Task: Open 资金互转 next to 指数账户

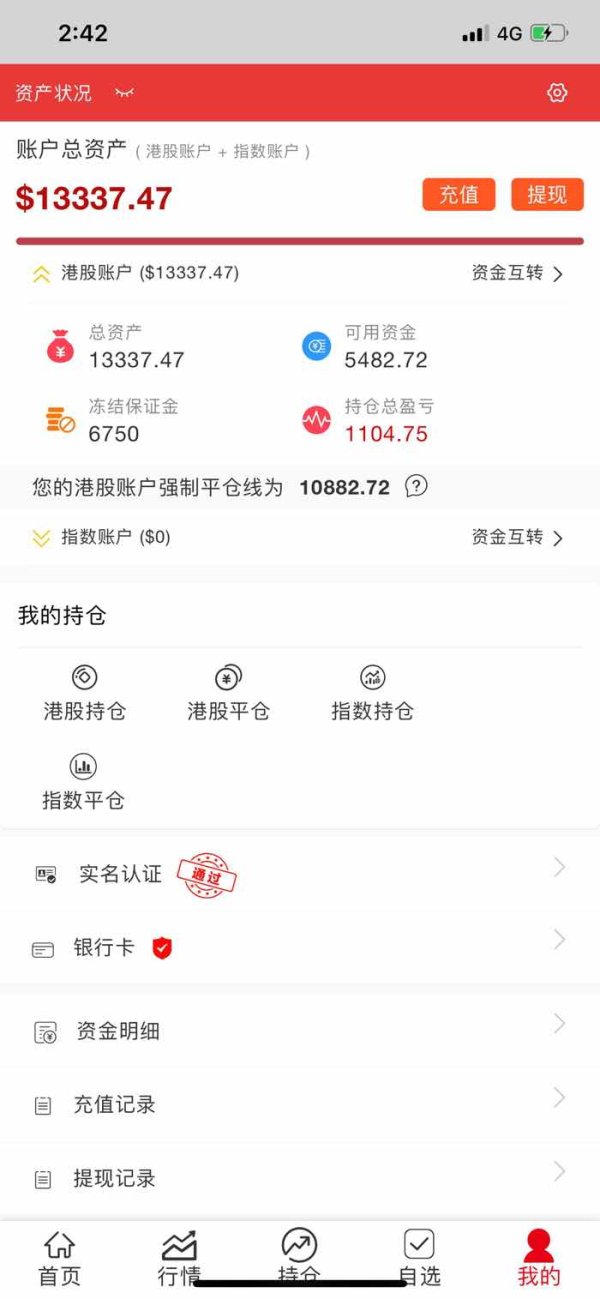Action: [x=518, y=537]
